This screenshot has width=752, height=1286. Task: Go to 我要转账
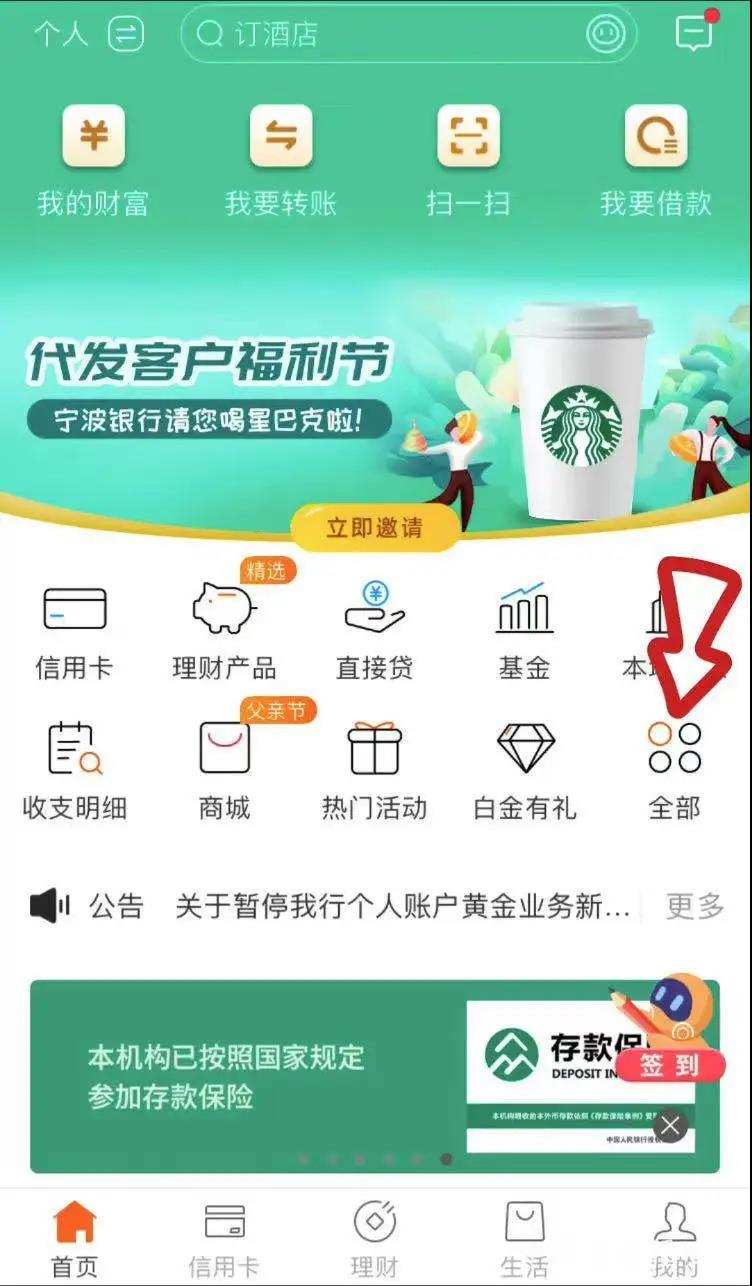click(280, 161)
